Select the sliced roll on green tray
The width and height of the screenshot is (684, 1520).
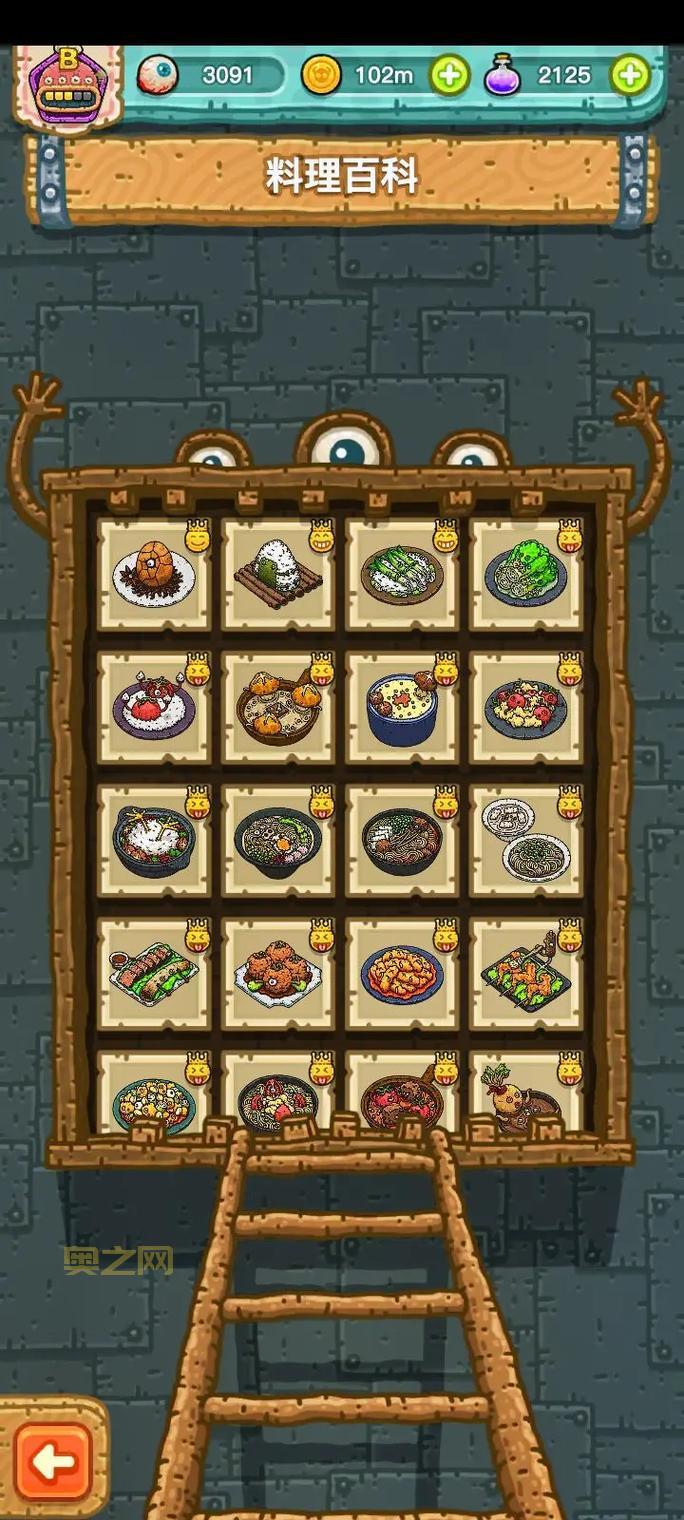pyautogui.click(x=153, y=974)
